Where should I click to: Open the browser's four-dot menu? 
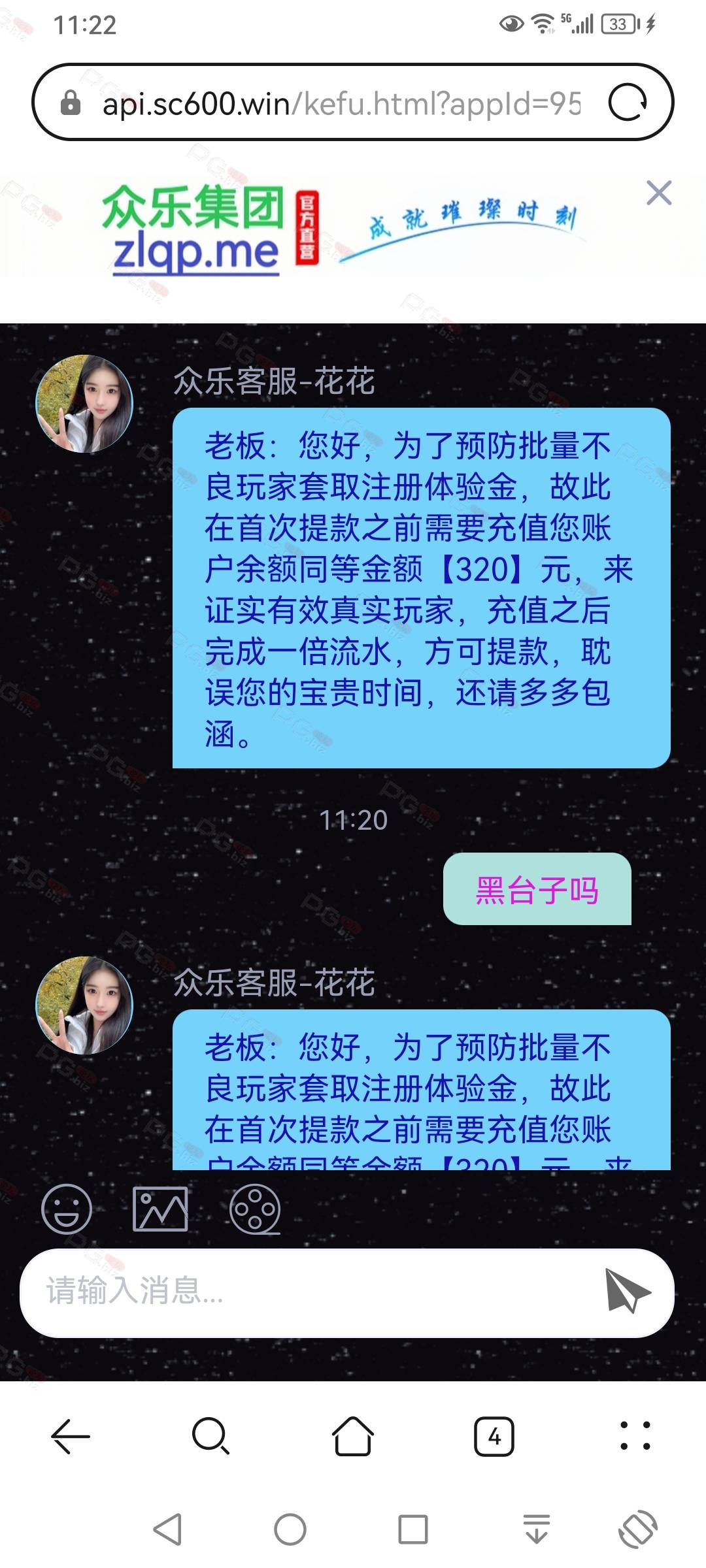(x=635, y=1436)
